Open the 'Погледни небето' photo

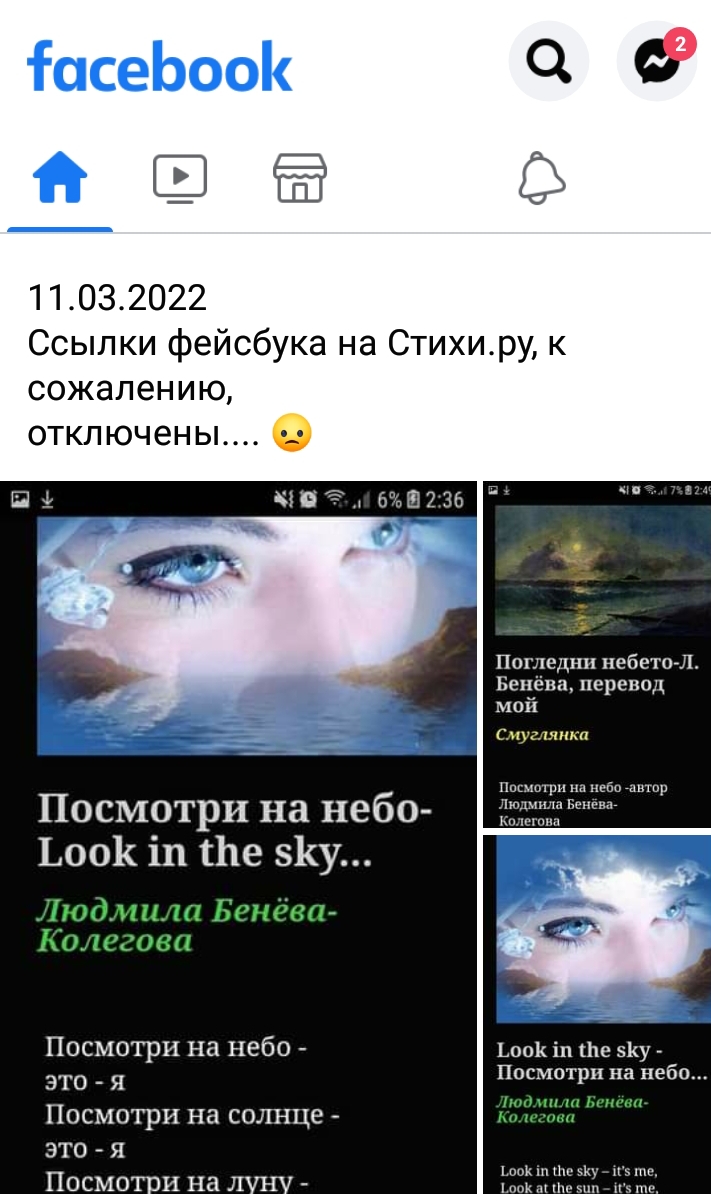596,655
